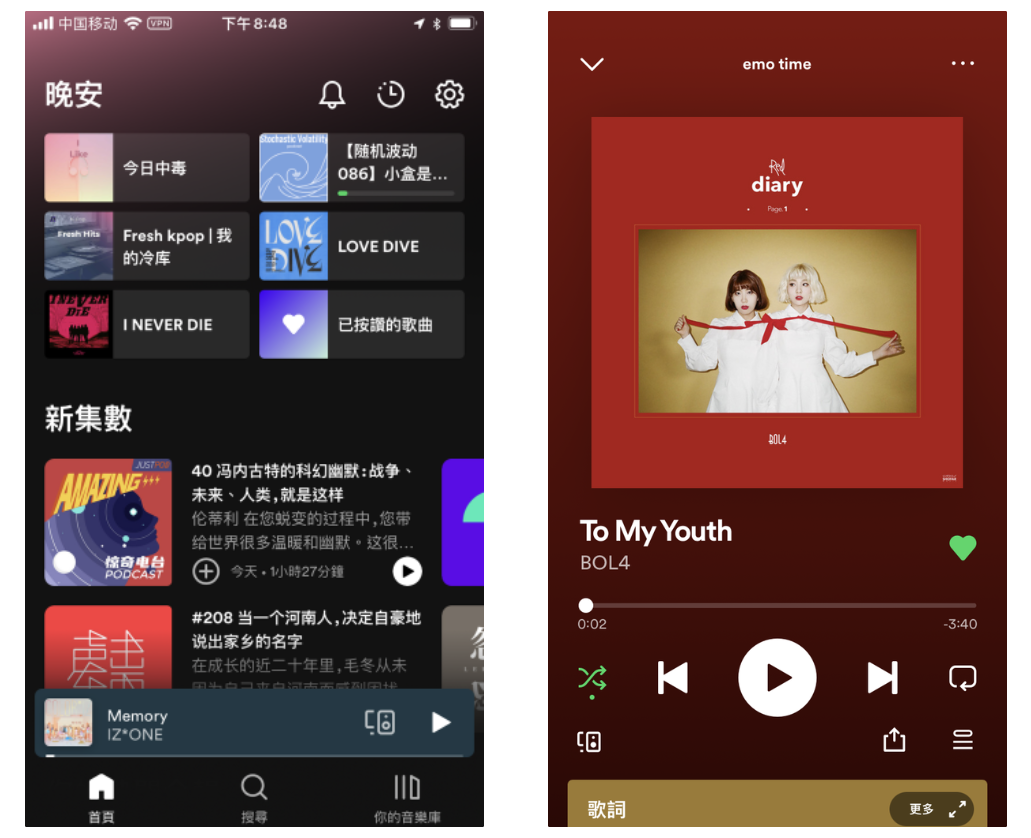1031x838 pixels.
Task: Open the emo time overflow menu
Action: (x=962, y=64)
